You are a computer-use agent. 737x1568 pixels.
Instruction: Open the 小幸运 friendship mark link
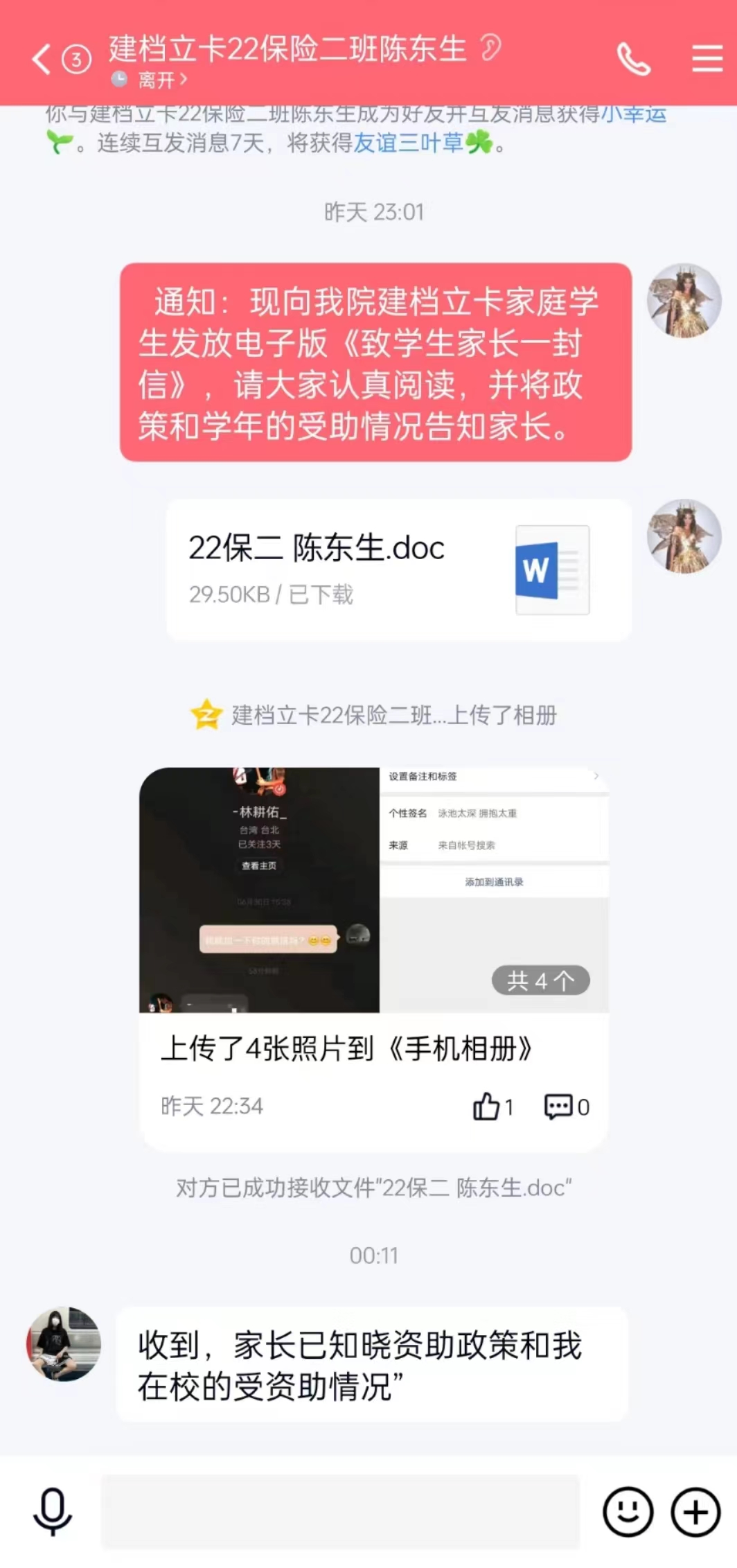pos(633,114)
